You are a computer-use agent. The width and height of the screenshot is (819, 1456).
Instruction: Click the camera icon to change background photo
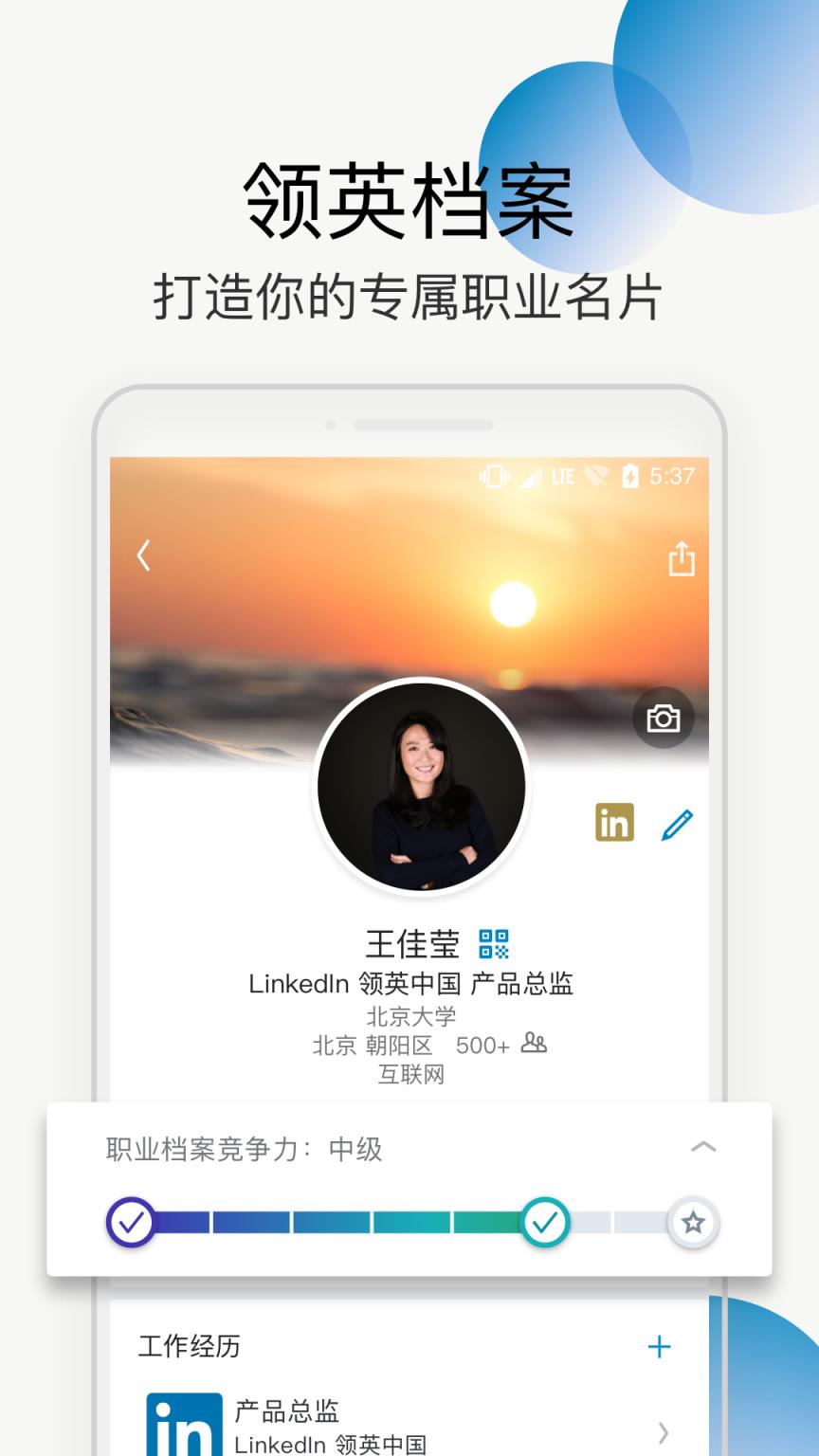coord(664,719)
